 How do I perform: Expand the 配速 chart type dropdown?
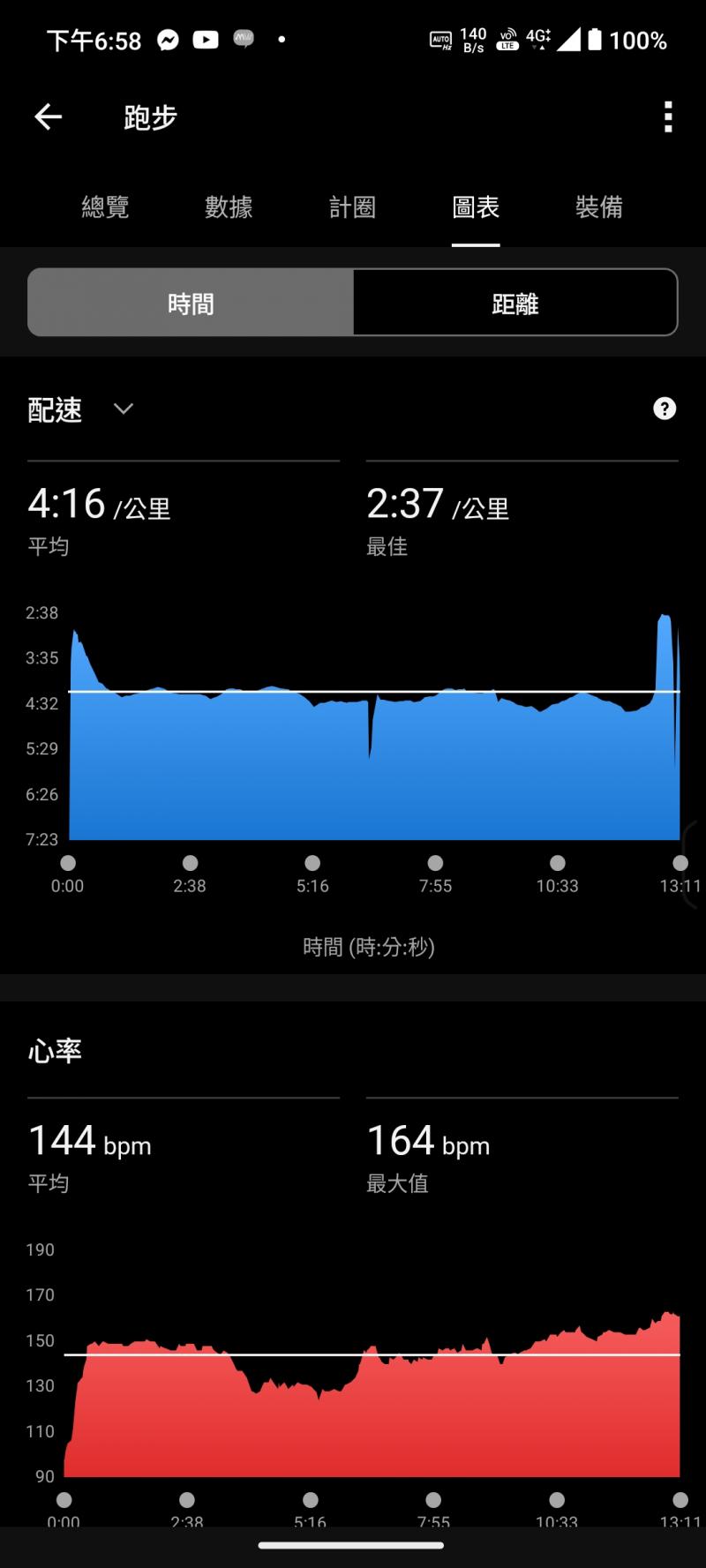click(123, 409)
